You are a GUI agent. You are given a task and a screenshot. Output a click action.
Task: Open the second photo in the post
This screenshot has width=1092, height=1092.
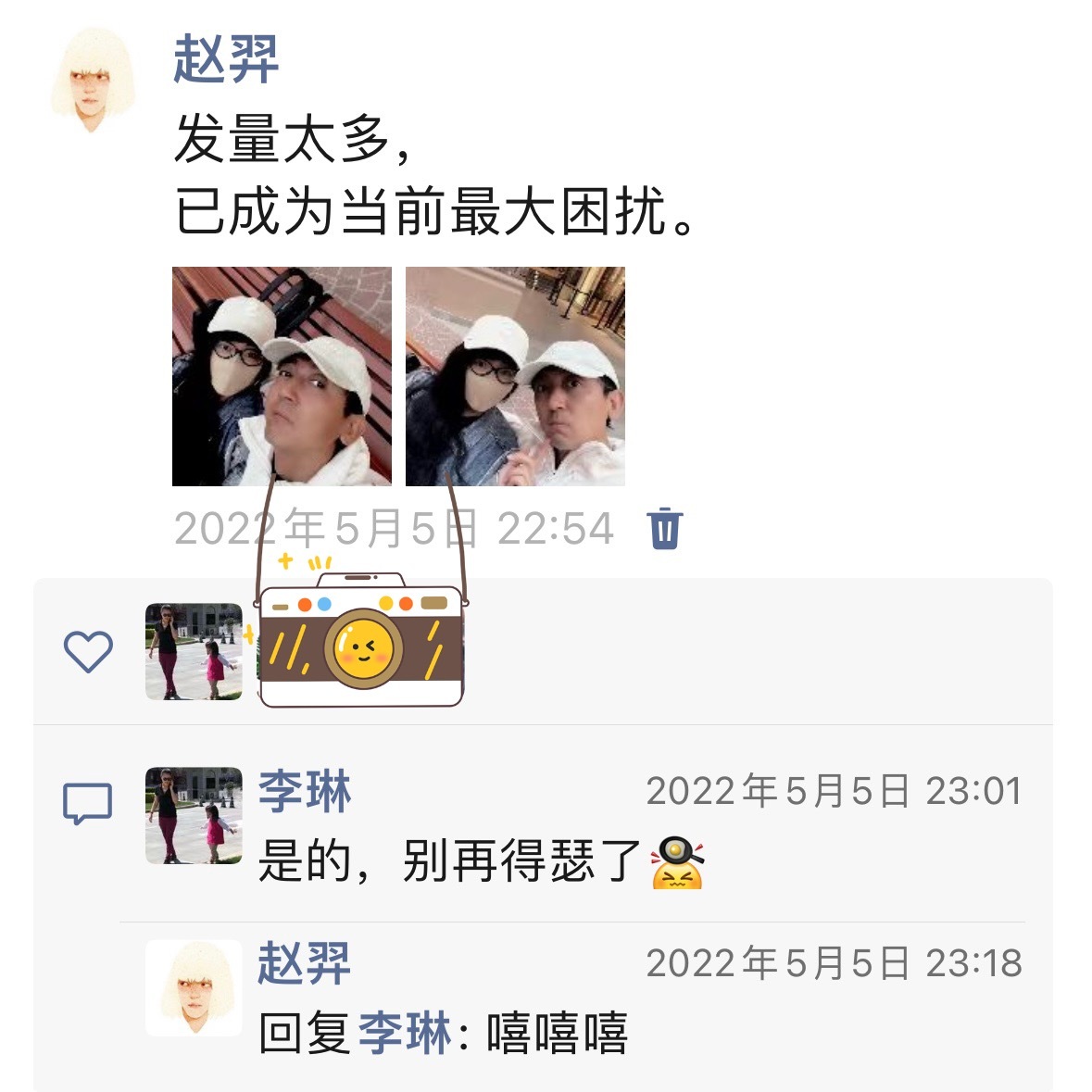point(515,376)
